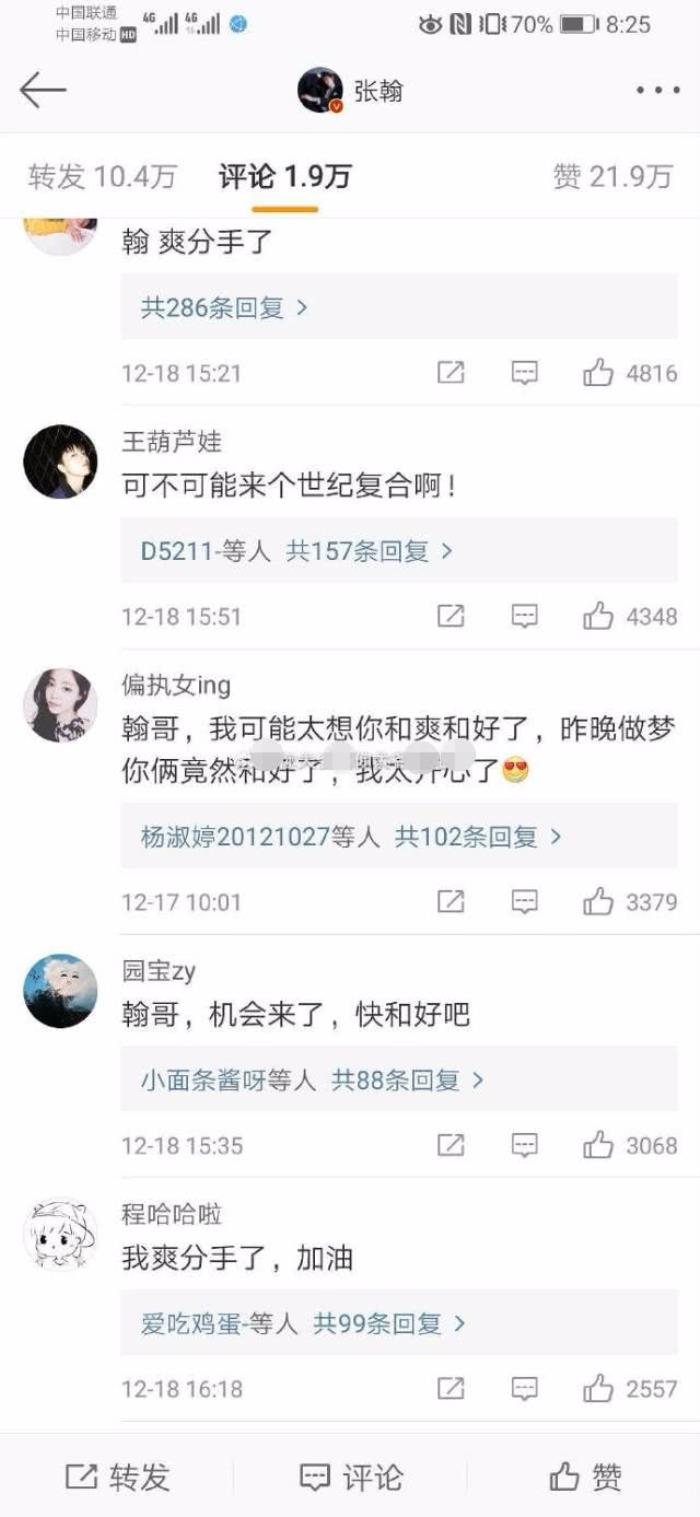This screenshot has height=1517, width=700.
Task: Like 园宝zy's comment
Action: point(598,1144)
